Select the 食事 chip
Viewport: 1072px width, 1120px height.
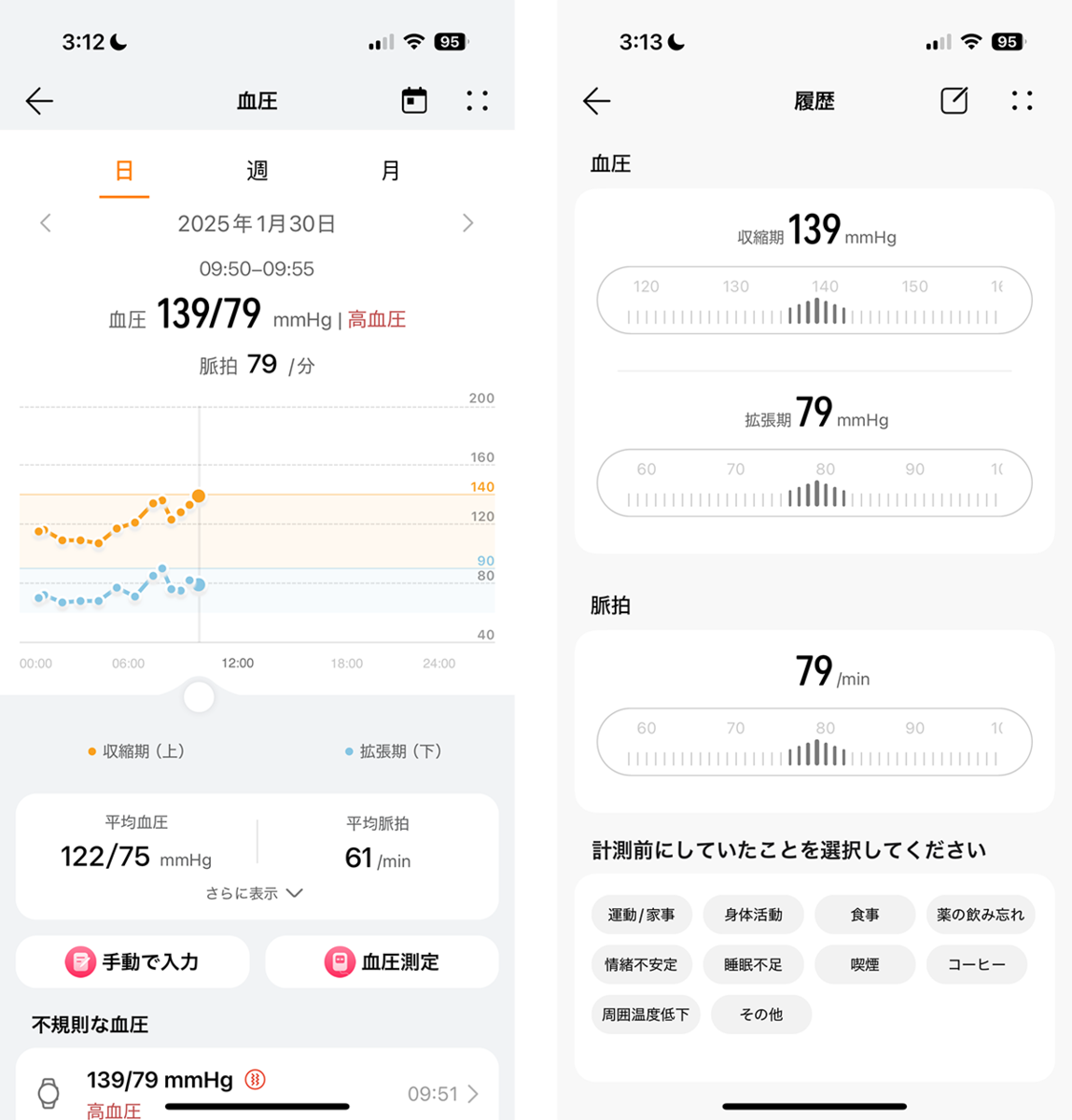click(864, 915)
